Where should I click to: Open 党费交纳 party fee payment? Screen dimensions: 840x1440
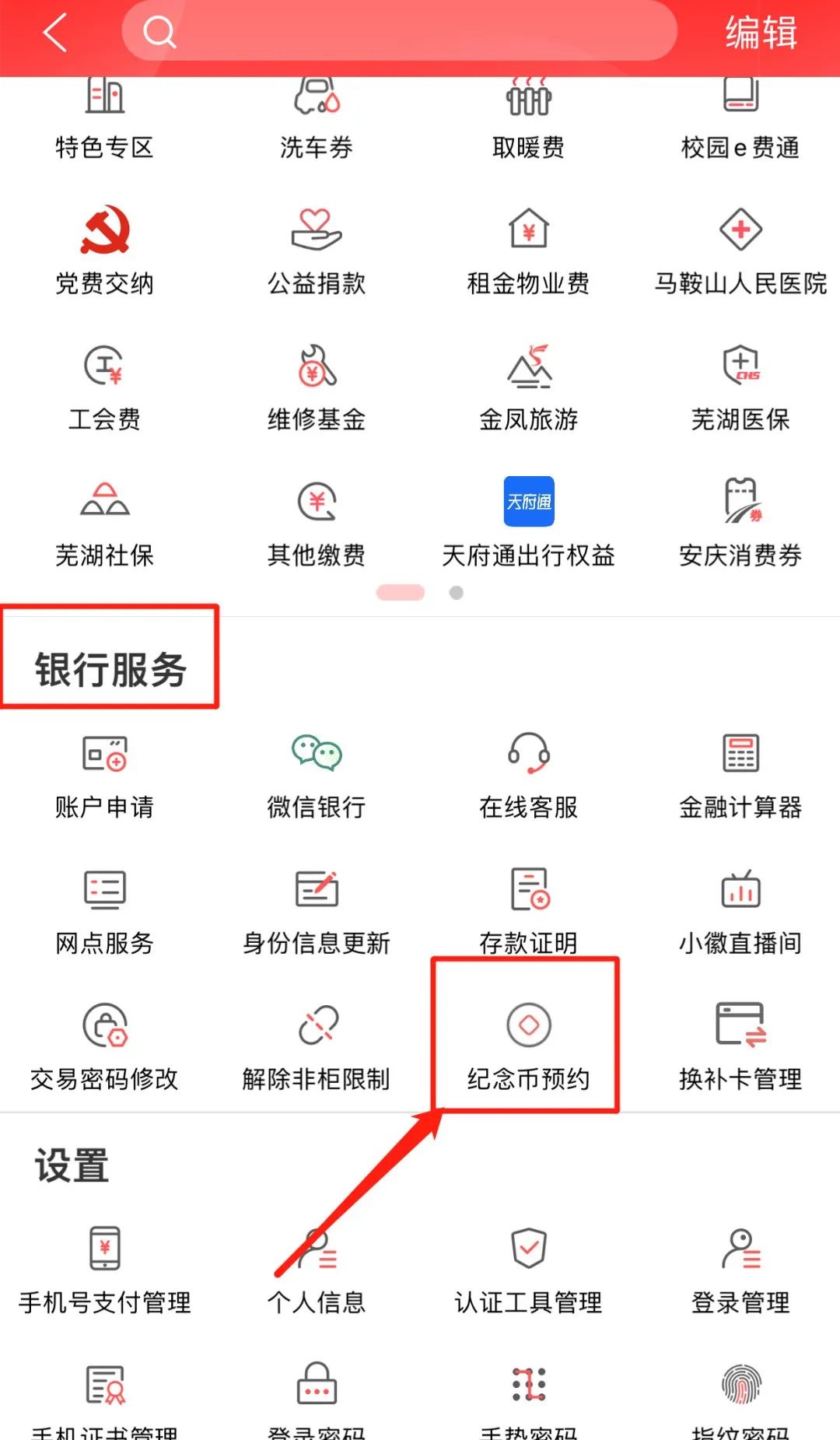click(105, 251)
